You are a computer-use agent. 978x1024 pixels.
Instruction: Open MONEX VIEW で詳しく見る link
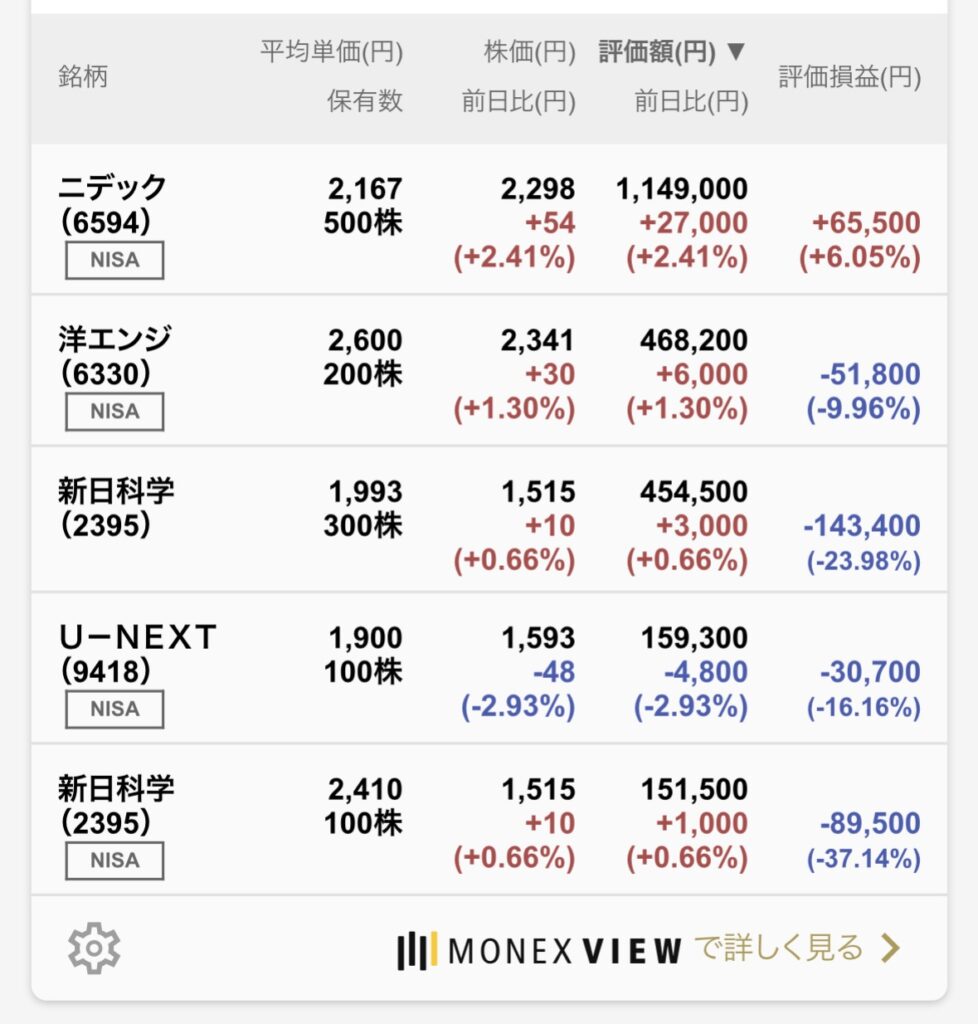(x=648, y=949)
